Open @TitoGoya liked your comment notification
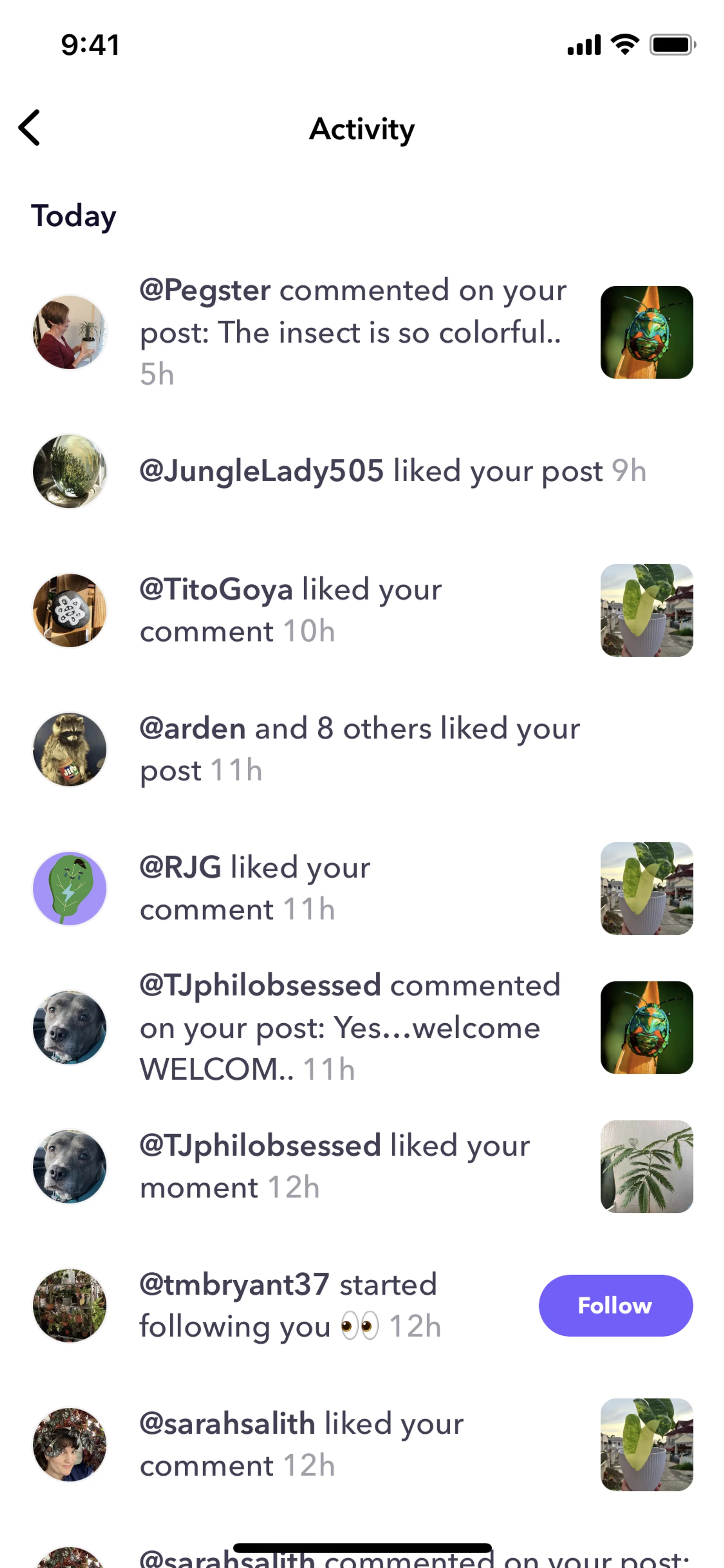This screenshot has width=724, height=1568. point(291,610)
